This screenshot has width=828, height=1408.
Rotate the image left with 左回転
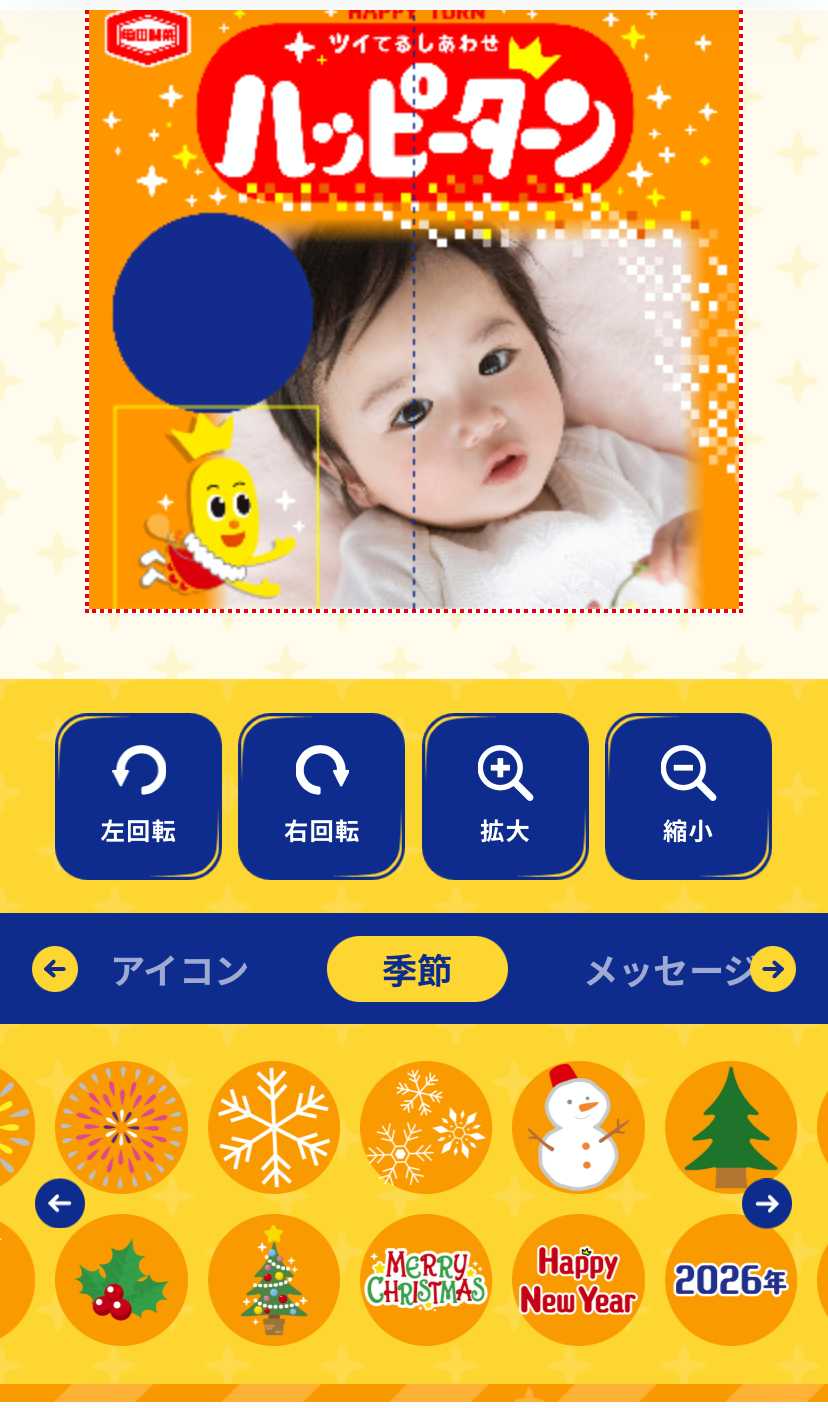click(138, 796)
